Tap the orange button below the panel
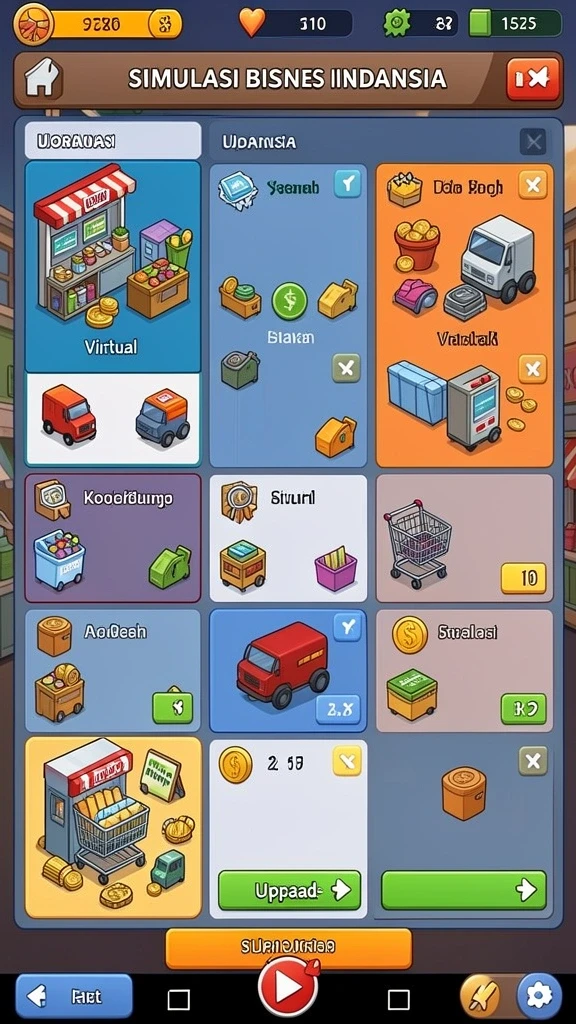Viewport: 576px width, 1024px height. [x=289, y=949]
